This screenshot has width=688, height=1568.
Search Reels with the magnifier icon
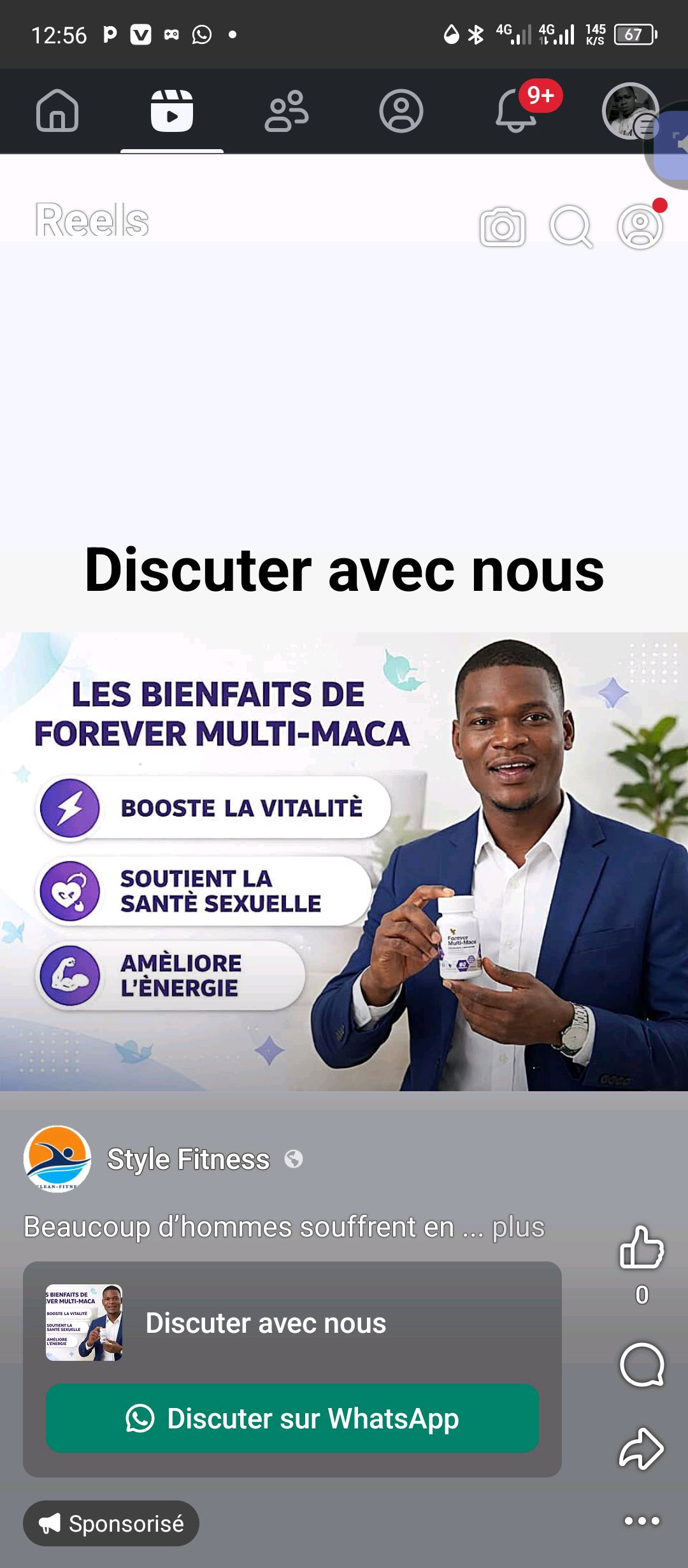[571, 226]
